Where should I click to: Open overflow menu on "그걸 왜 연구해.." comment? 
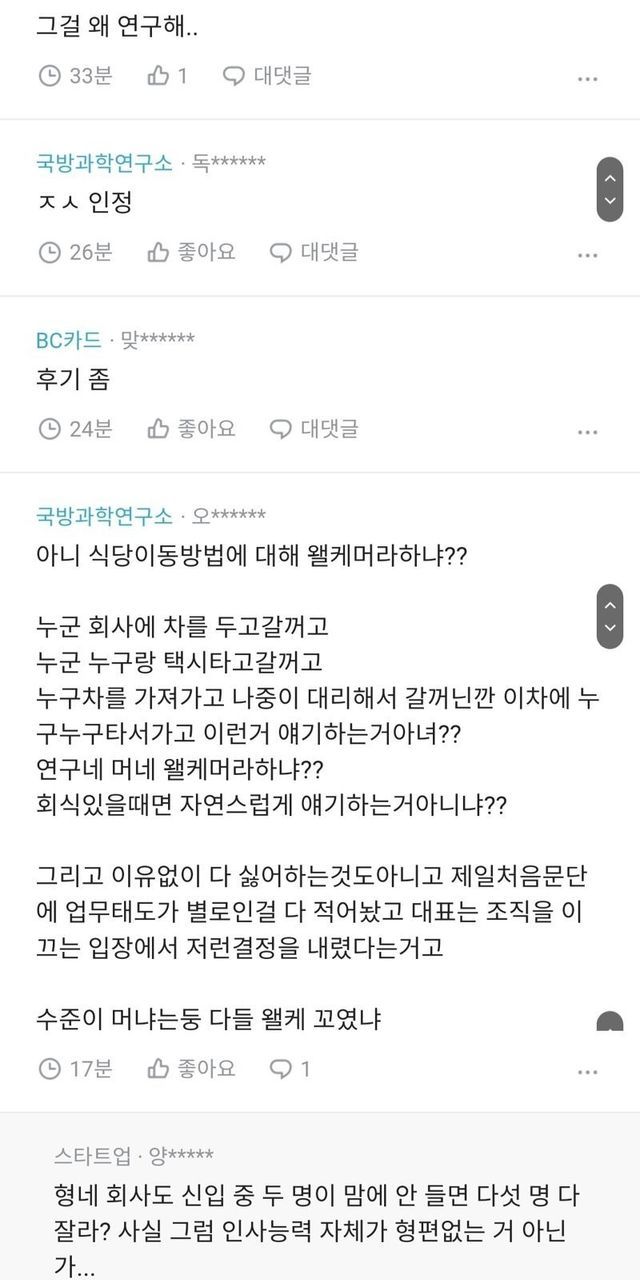(x=588, y=78)
